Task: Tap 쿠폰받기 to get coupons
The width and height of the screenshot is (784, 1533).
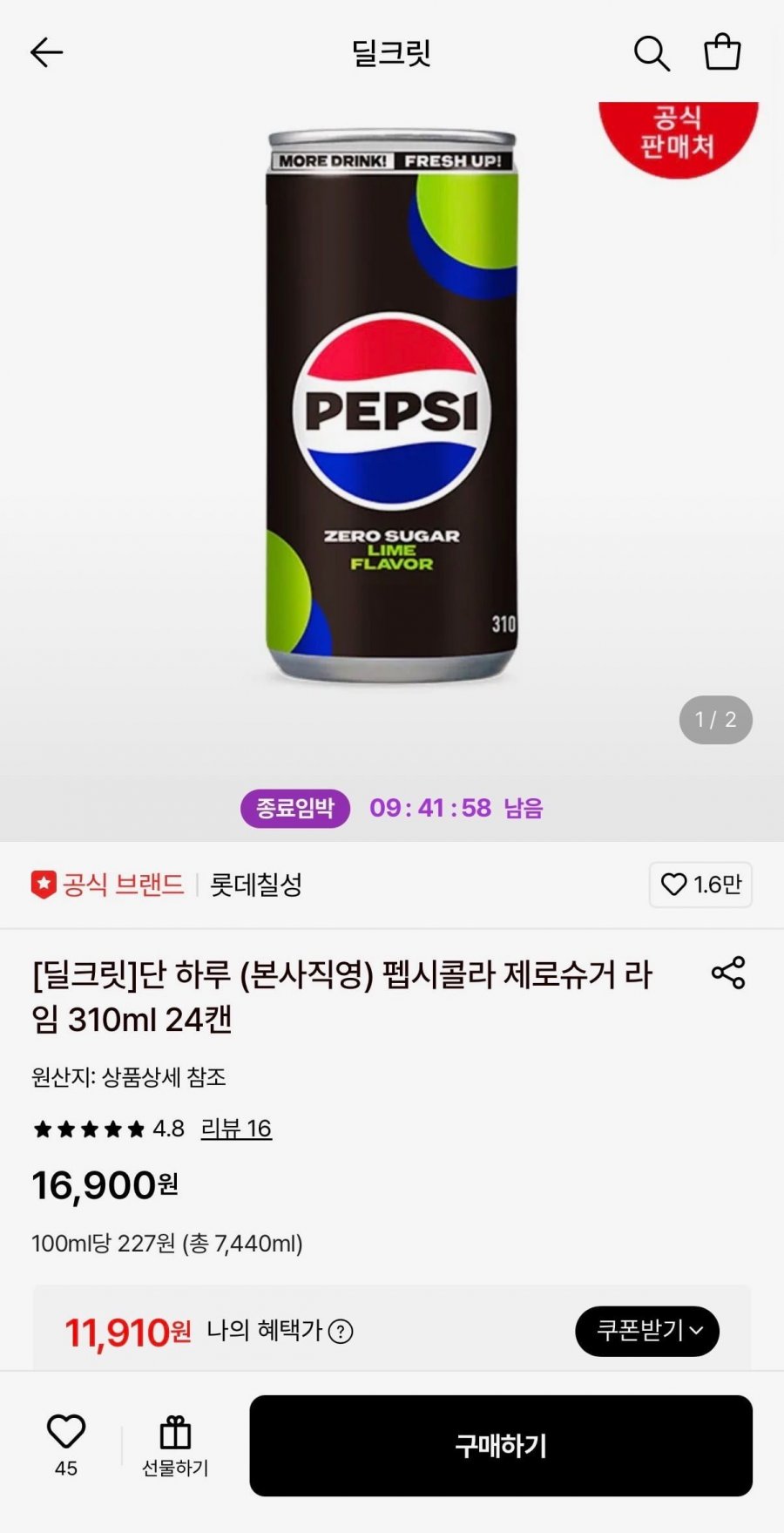Action: [x=647, y=1331]
